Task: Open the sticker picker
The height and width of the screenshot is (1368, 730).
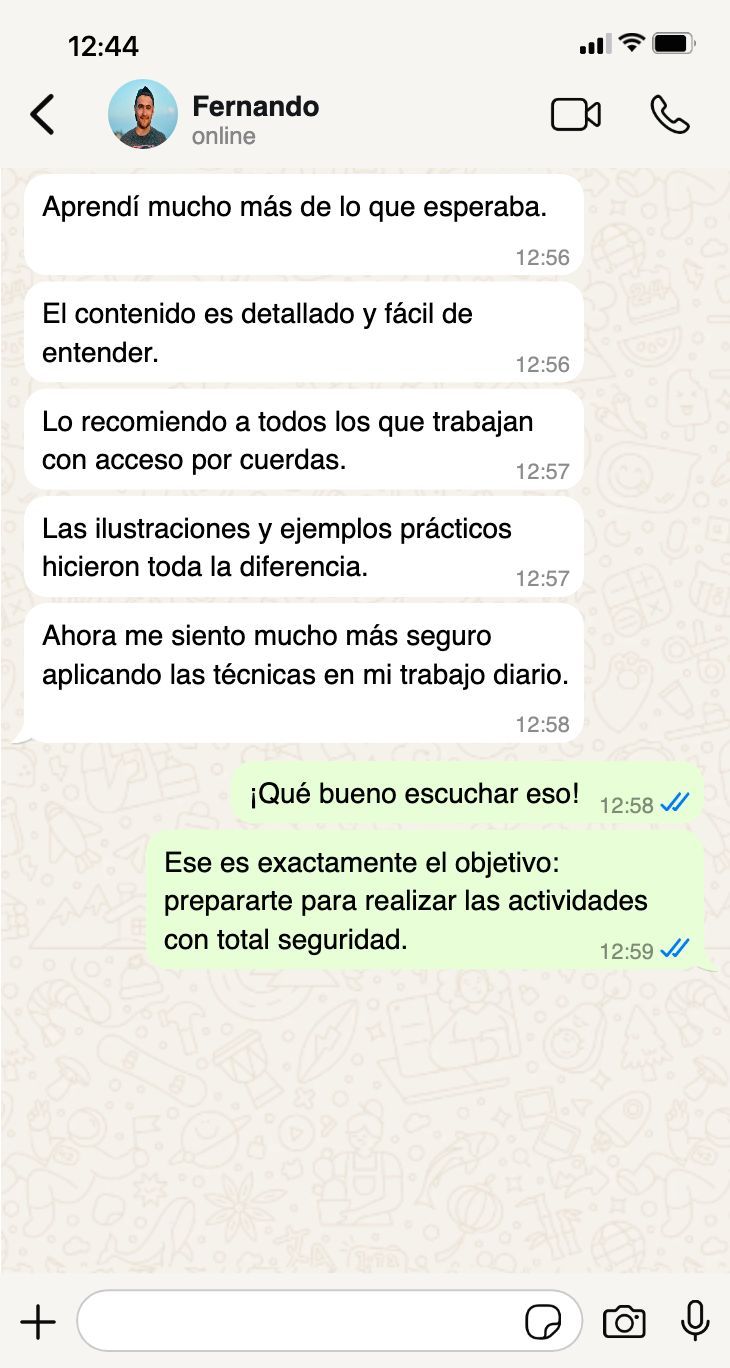Action: click(x=543, y=1322)
